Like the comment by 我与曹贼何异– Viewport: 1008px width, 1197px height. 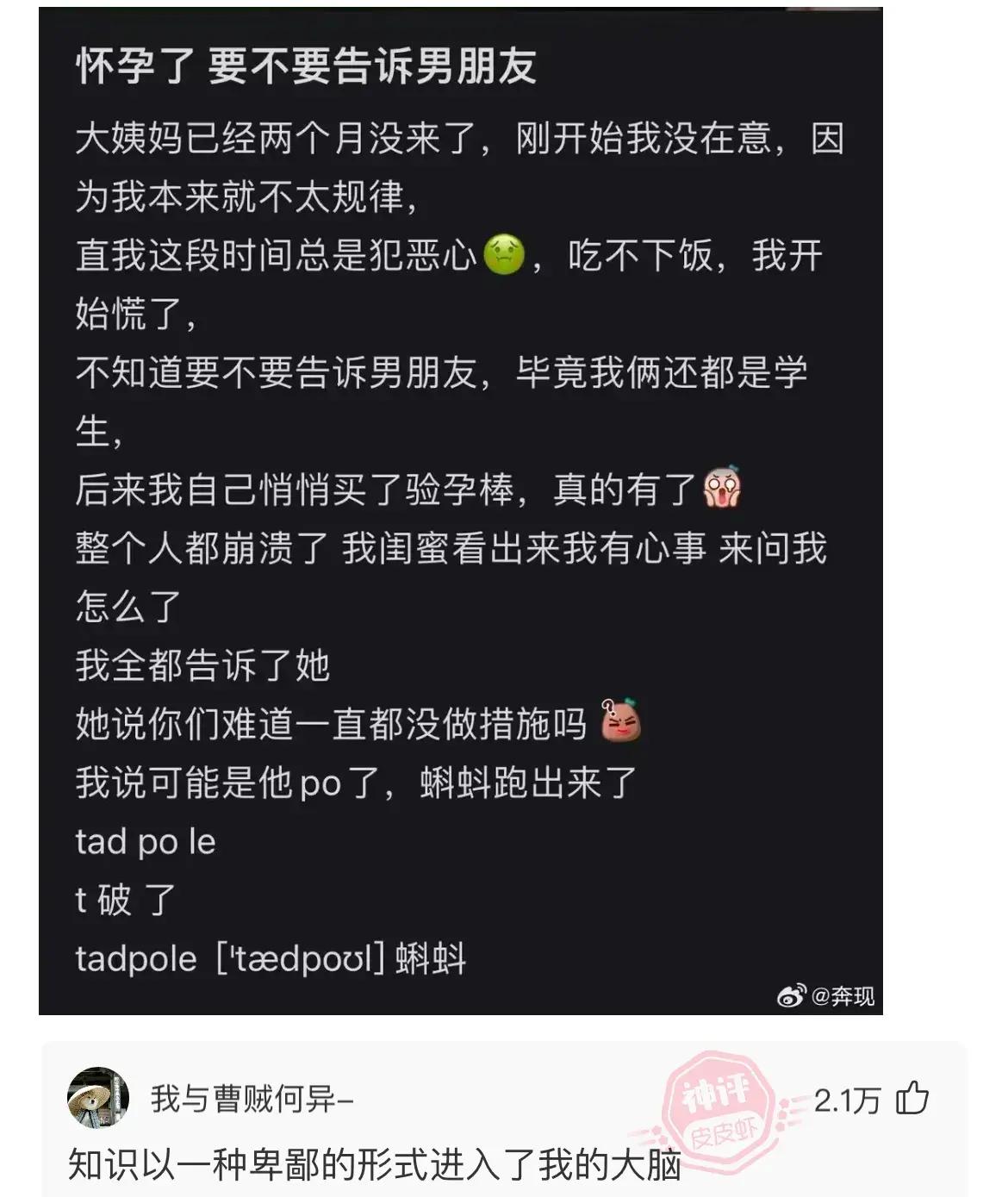pyautogui.click(x=912, y=1099)
